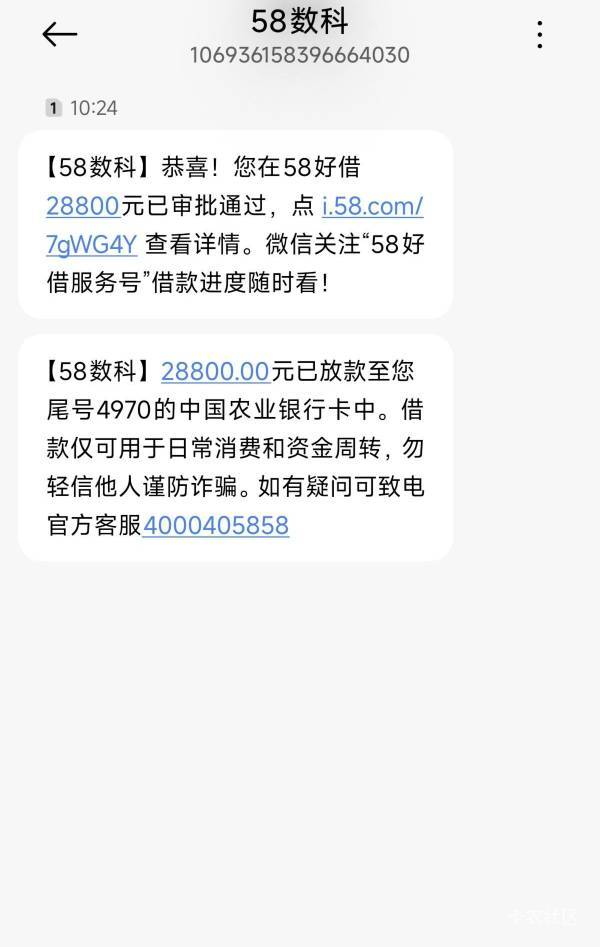Viewport: 600px width, 947px height.
Task: Tap the underlined 28800.00 amount
Action: click(x=215, y=372)
